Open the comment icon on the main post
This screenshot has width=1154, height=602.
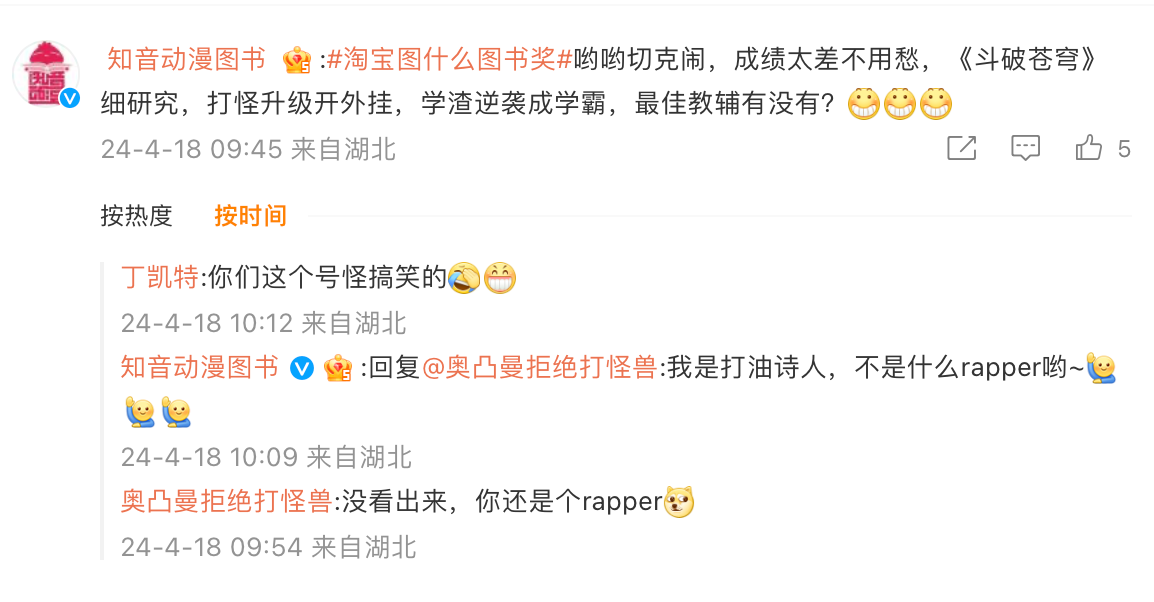[1025, 149]
